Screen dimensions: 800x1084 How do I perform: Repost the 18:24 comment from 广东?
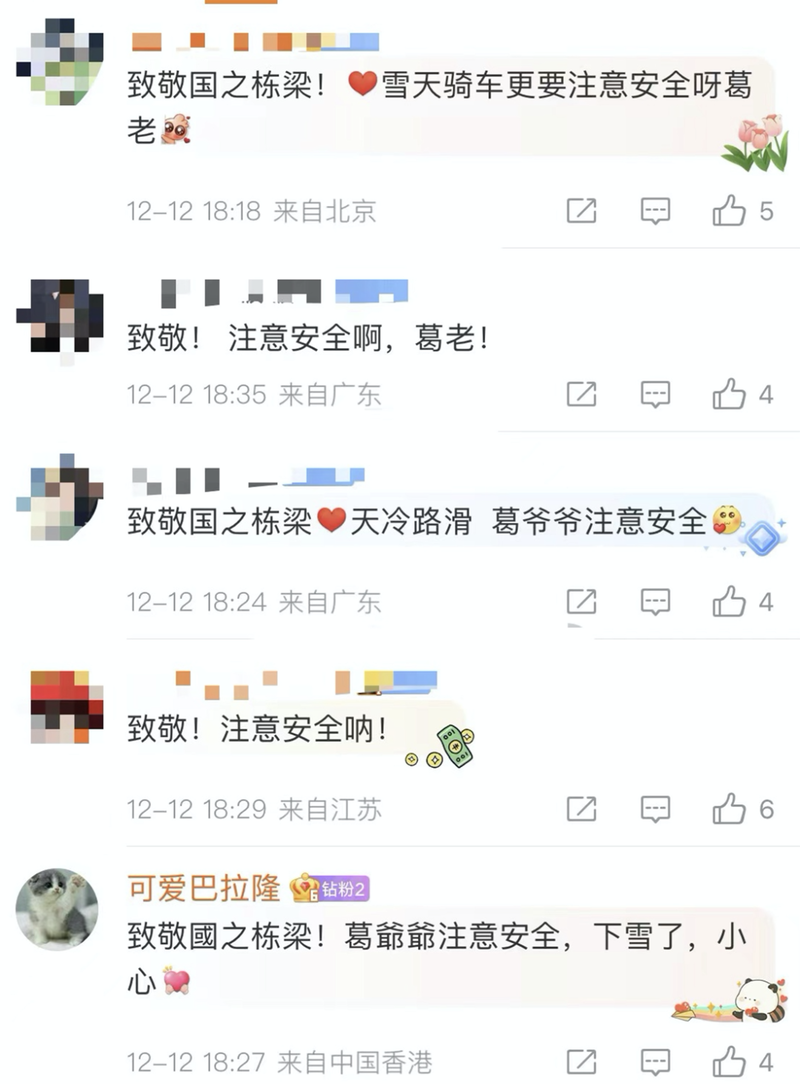coord(581,602)
